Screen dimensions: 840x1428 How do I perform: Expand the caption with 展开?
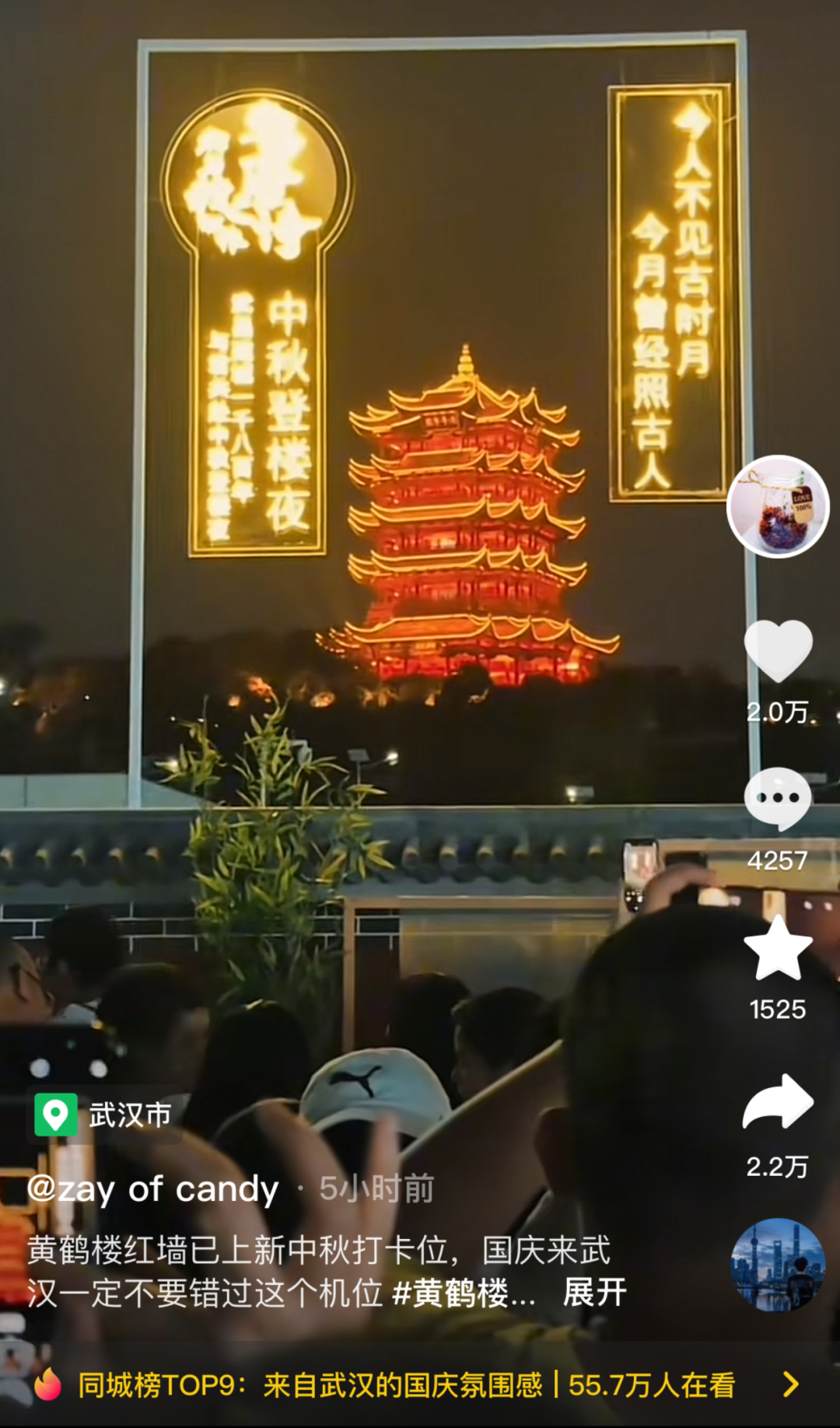pos(594,1293)
